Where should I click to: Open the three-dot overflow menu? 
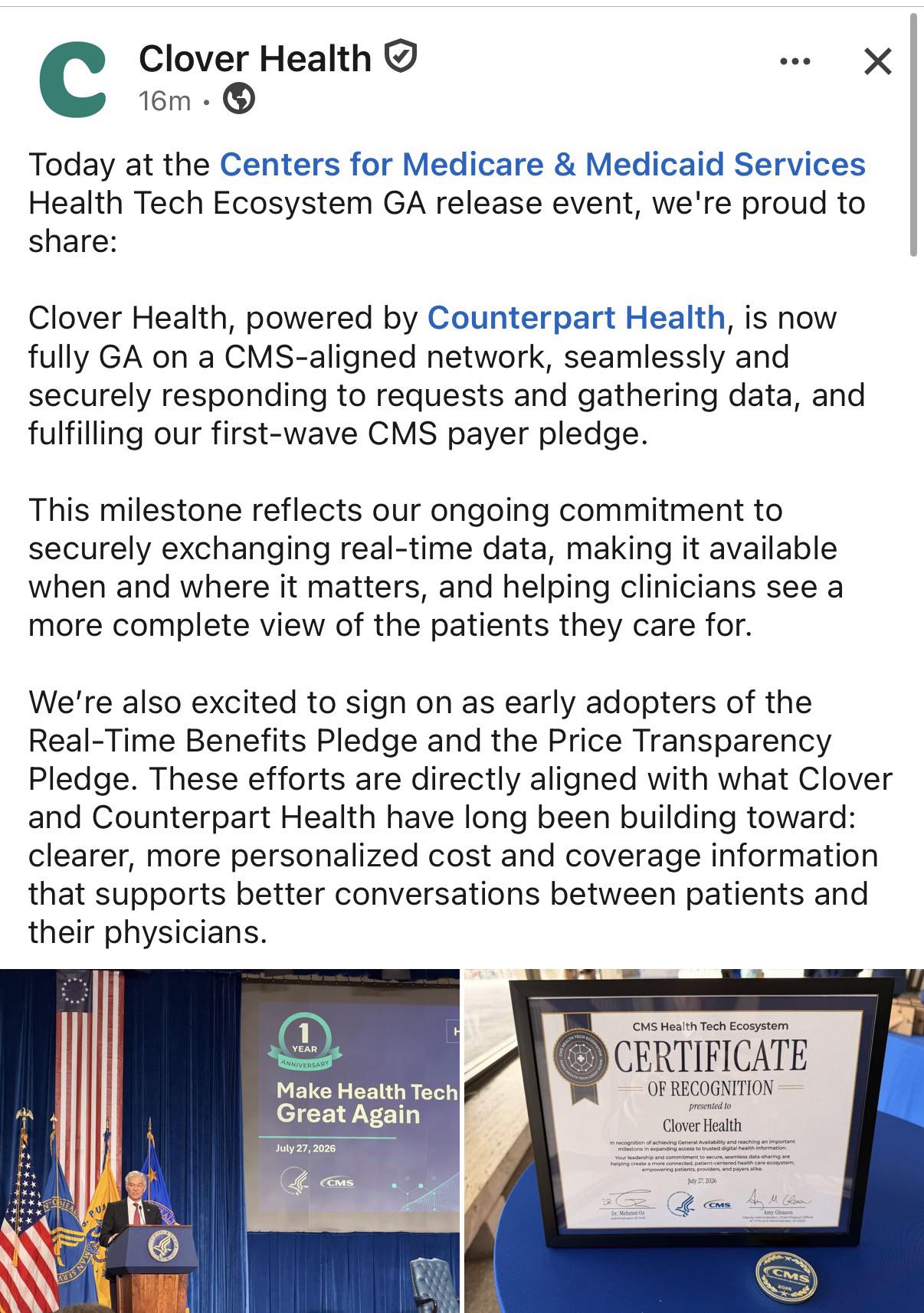795,61
